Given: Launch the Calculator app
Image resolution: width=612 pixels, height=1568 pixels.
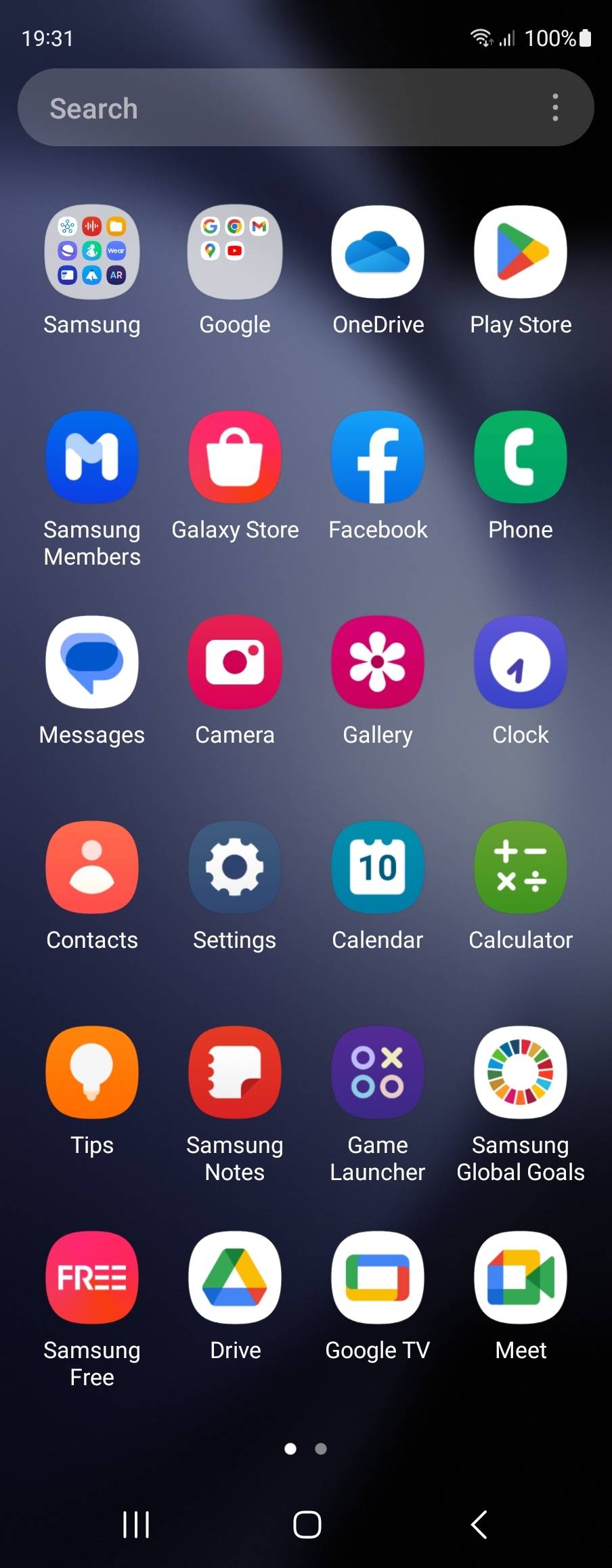Looking at the screenshot, I should 521,868.
